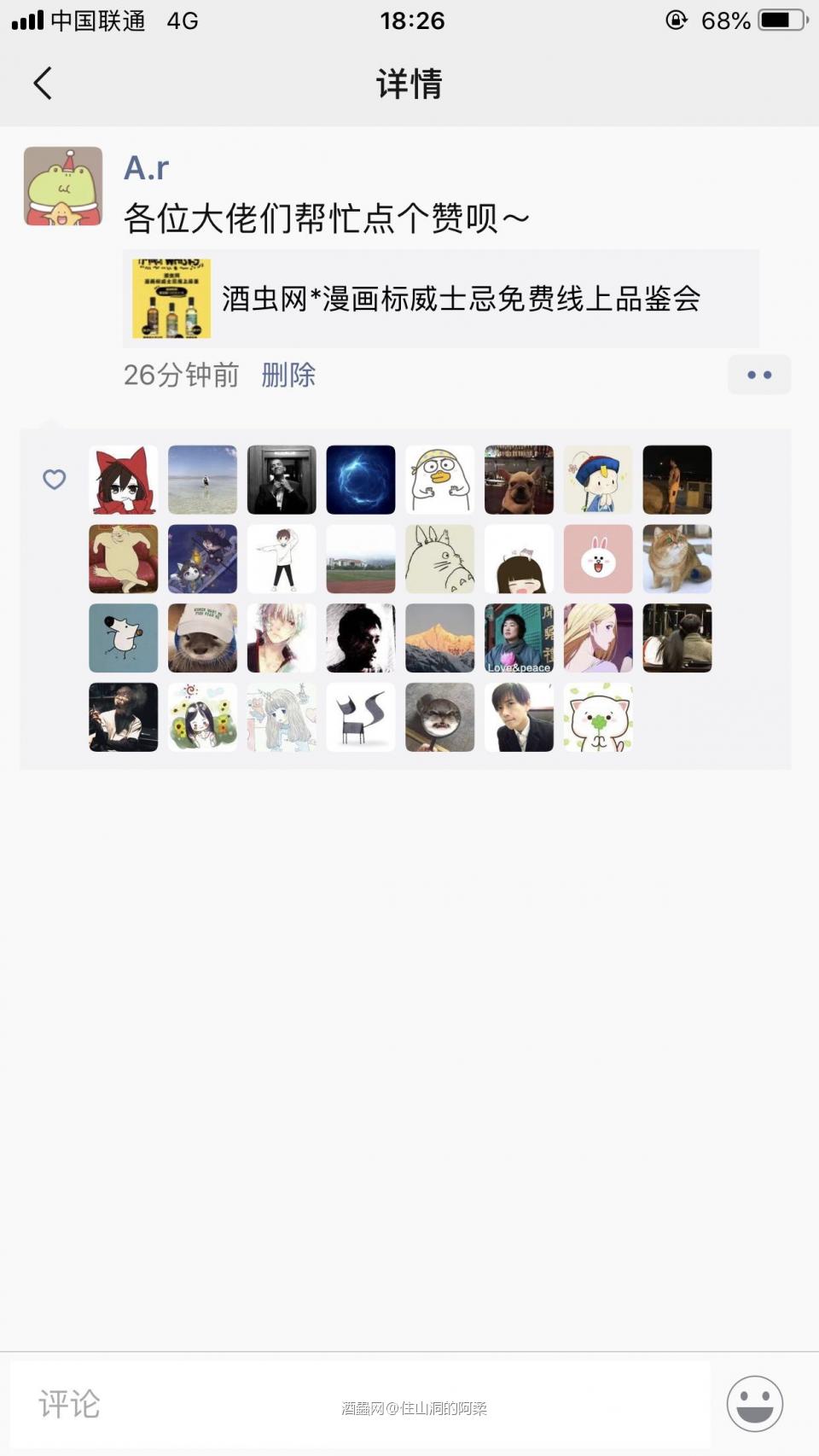This screenshot has width=819, height=1456.
Task: Tap the two-dot more options button
Action: (x=758, y=374)
